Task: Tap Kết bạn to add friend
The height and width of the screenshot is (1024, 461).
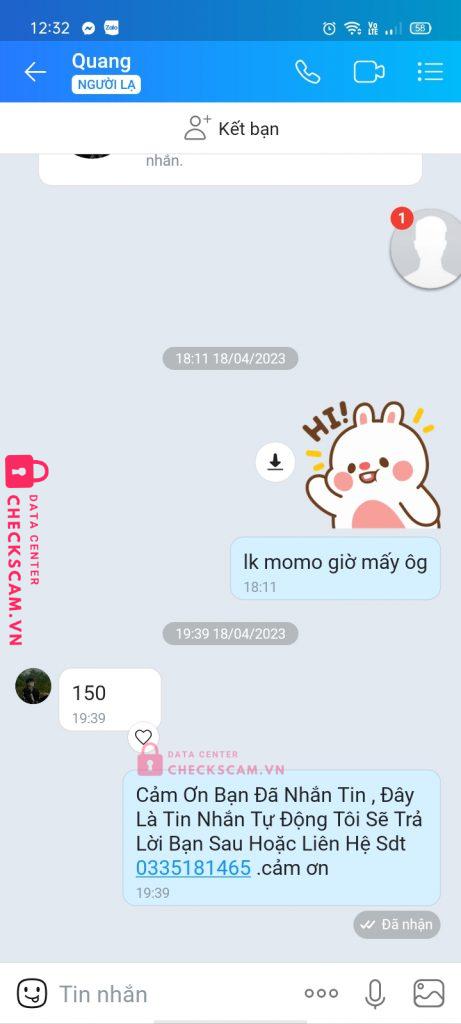Action: (x=231, y=129)
